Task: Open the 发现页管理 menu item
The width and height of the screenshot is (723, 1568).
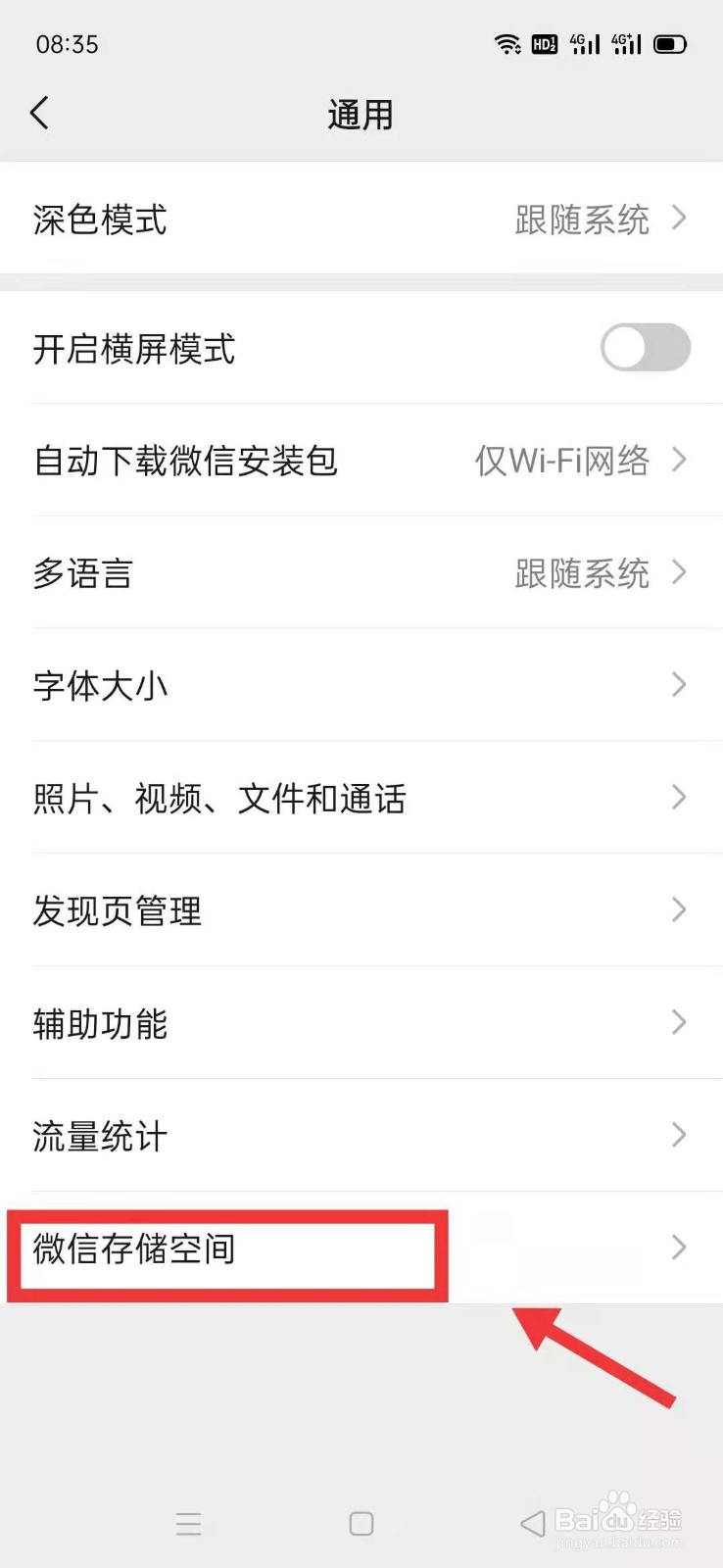Action: pos(362,910)
